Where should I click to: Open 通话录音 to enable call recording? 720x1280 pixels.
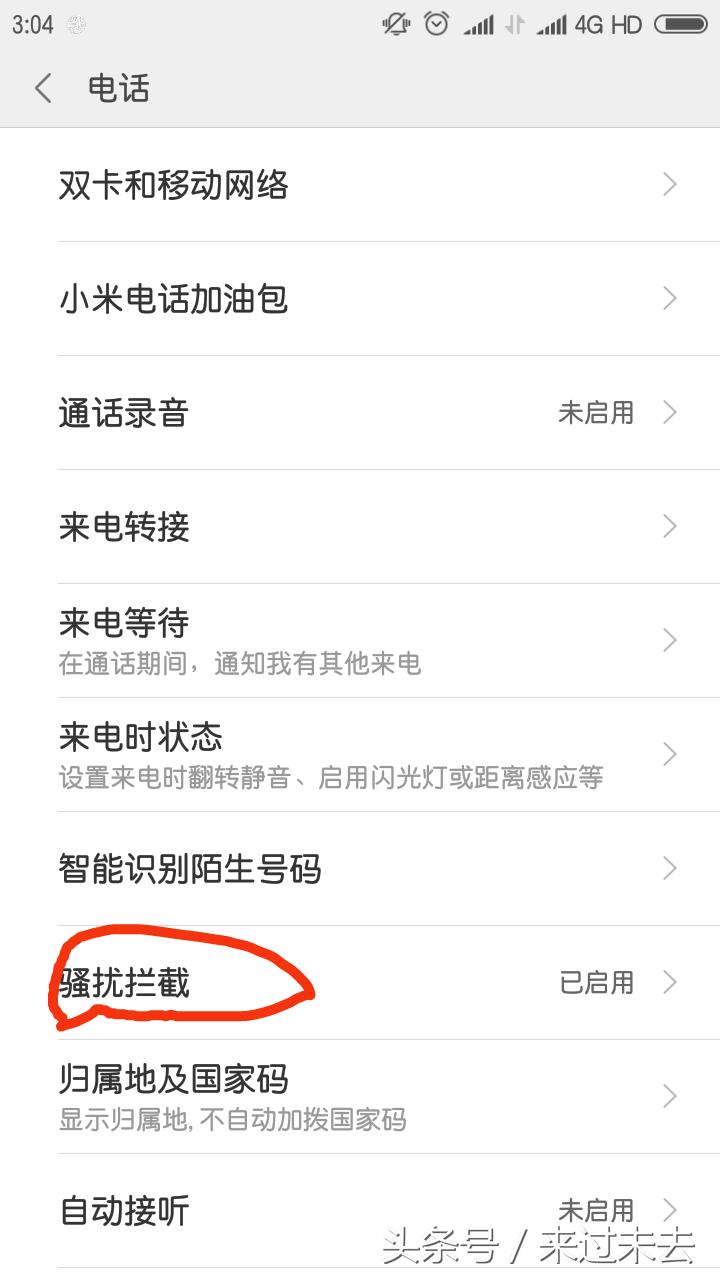tap(360, 412)
